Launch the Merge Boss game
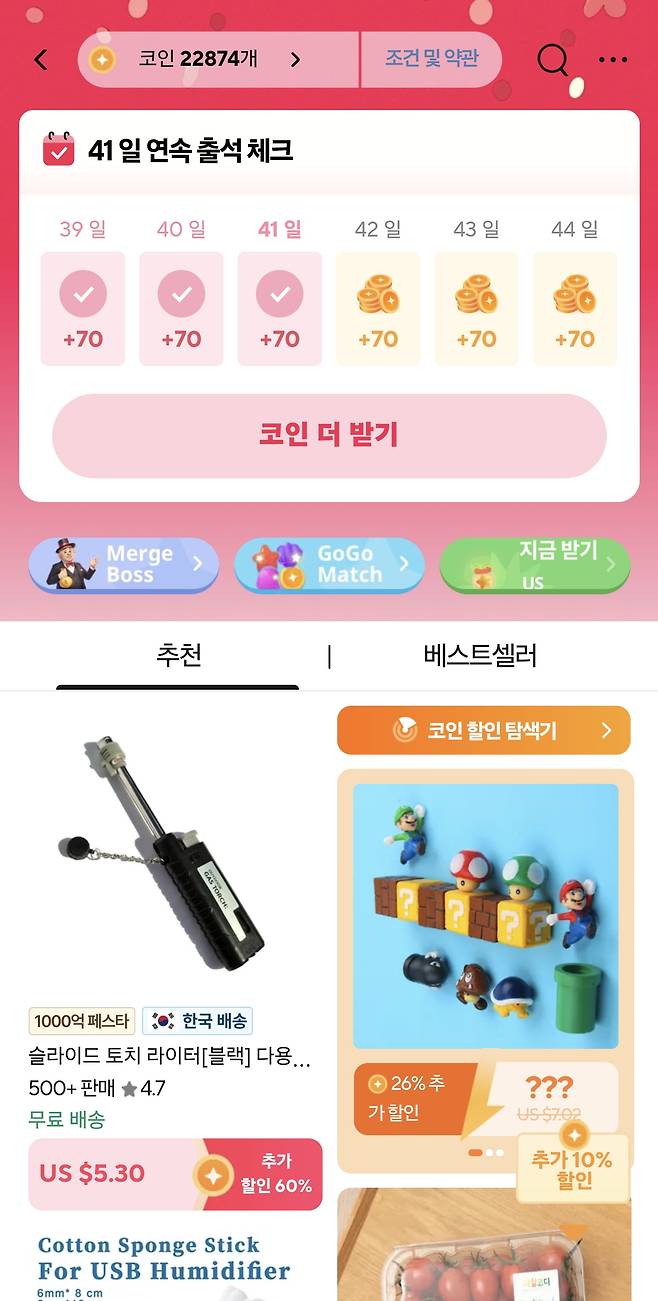This screenshot has height=1301, width=658. point(123,565)
